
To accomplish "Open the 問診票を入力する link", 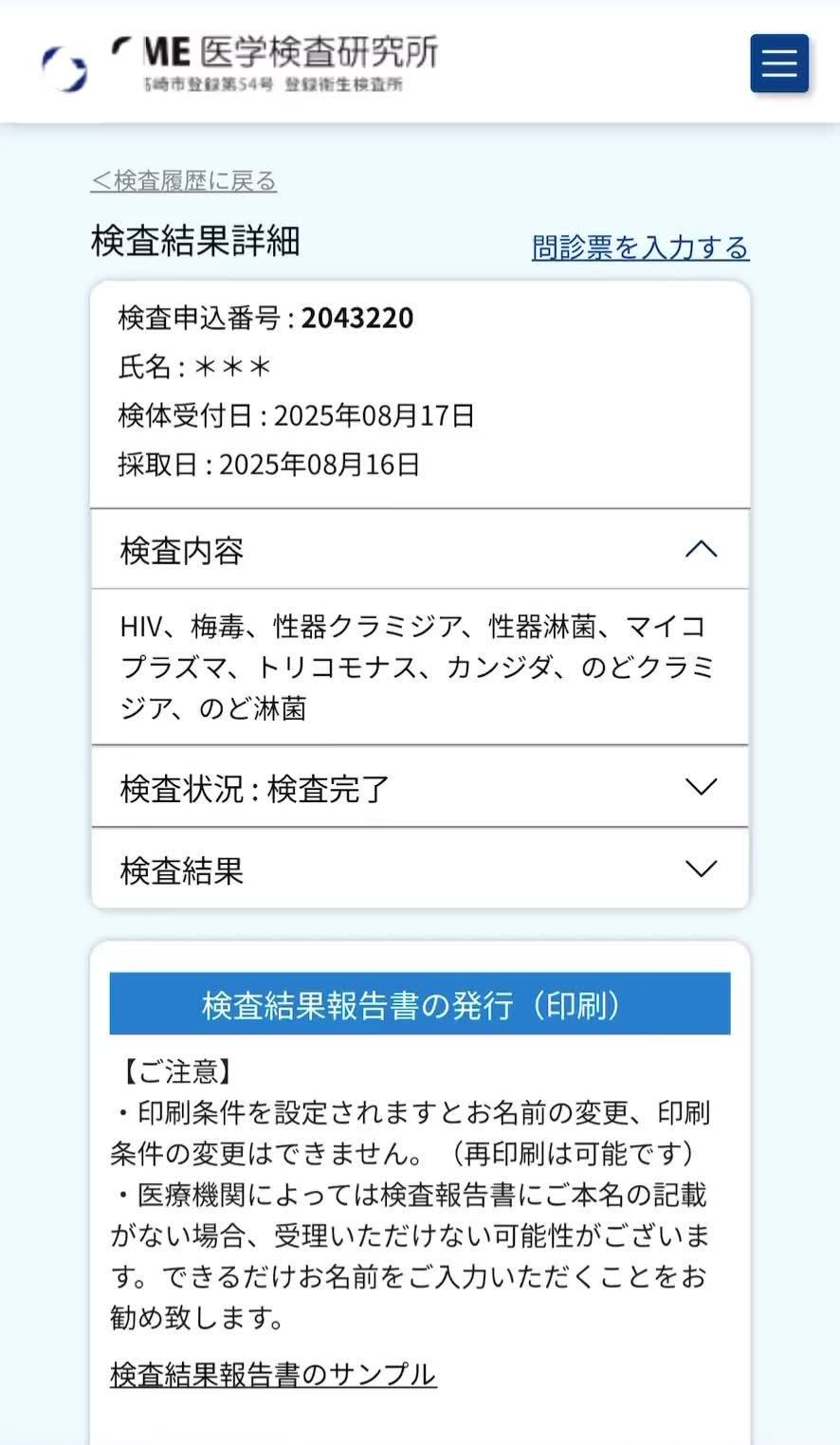I will 640,247.
